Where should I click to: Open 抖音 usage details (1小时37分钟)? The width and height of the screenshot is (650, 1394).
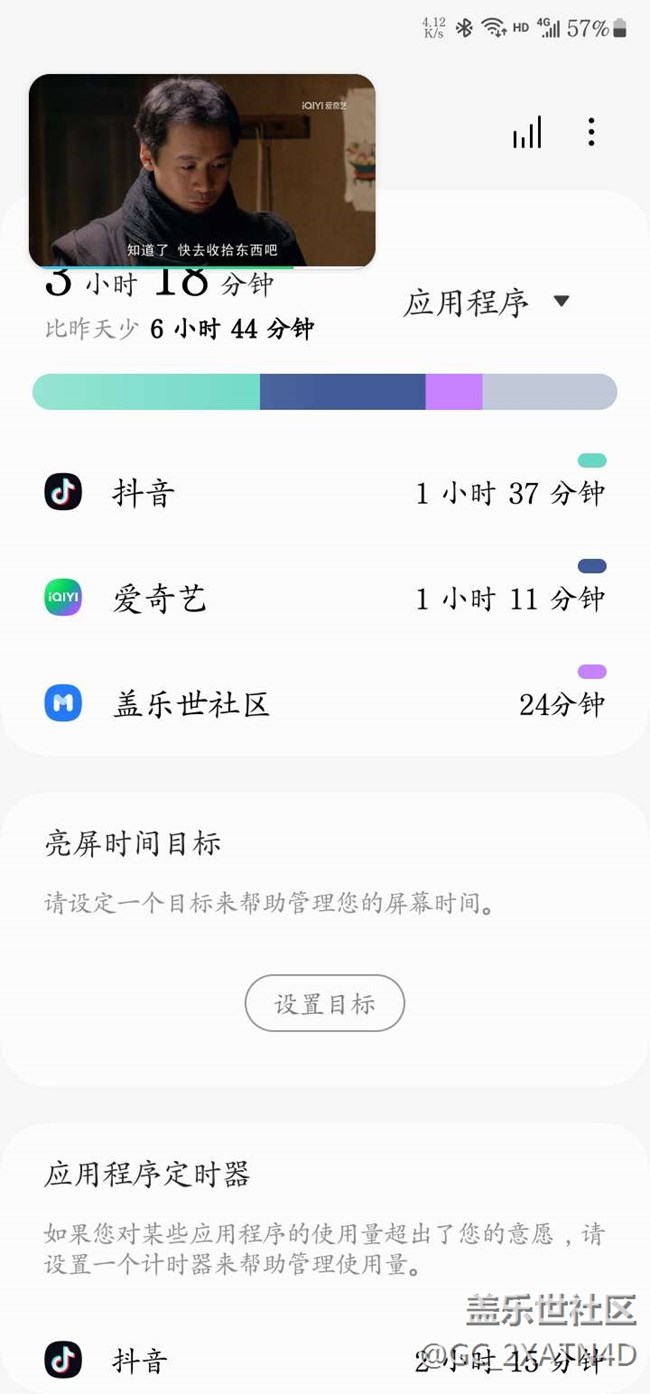[325, 492]
